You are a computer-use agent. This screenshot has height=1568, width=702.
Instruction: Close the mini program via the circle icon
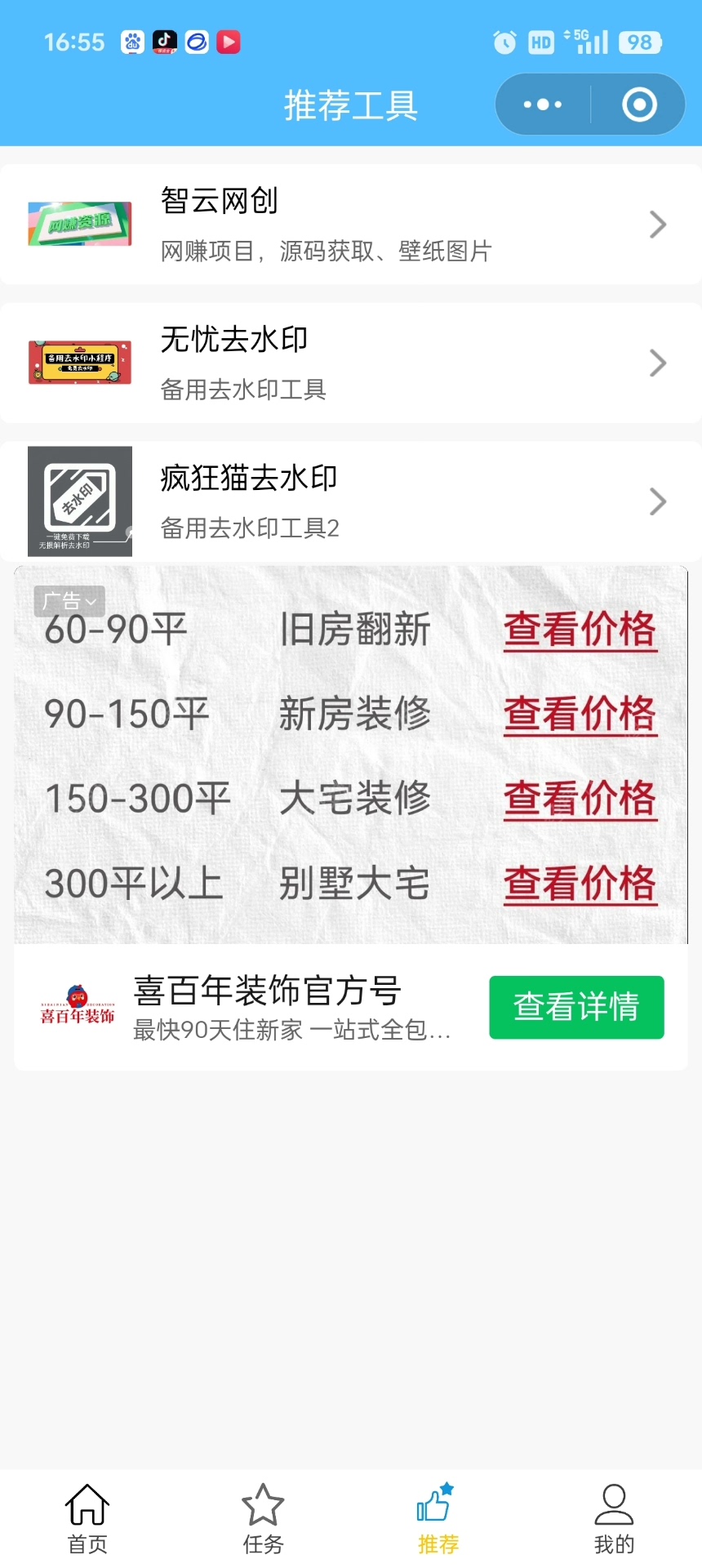638,105
